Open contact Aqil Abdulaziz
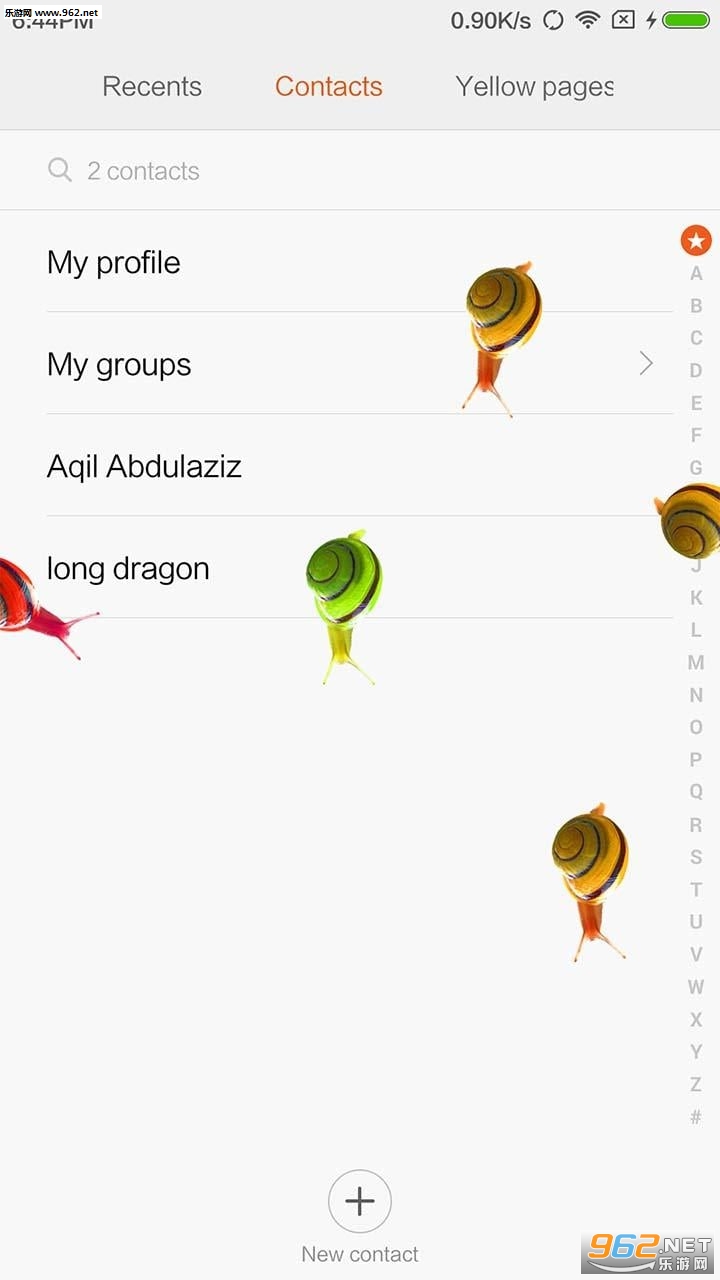Image resolution: width=720 pixels, height=1280 pixels. 144,467
